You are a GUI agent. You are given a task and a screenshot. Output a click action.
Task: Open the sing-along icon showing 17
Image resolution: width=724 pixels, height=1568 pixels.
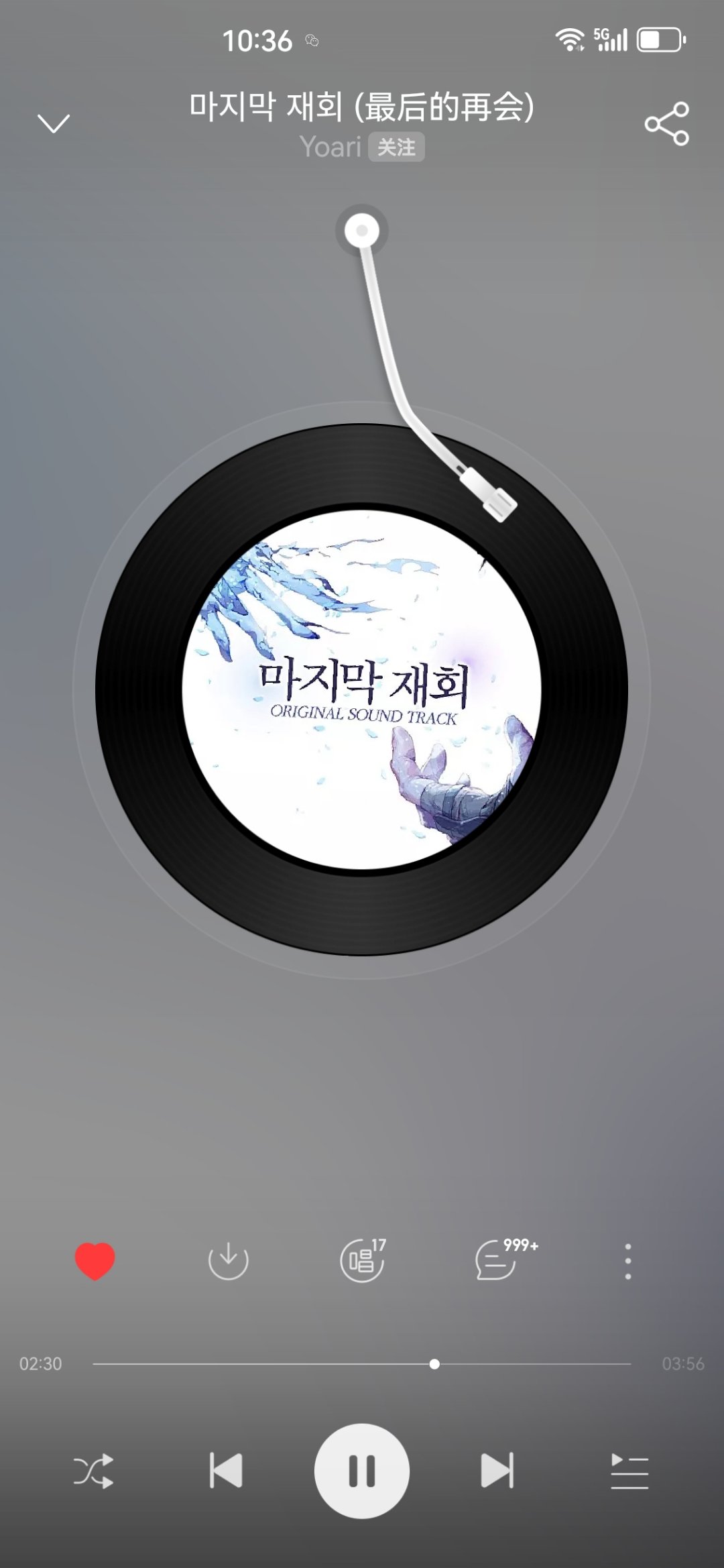pos(363,1260)
